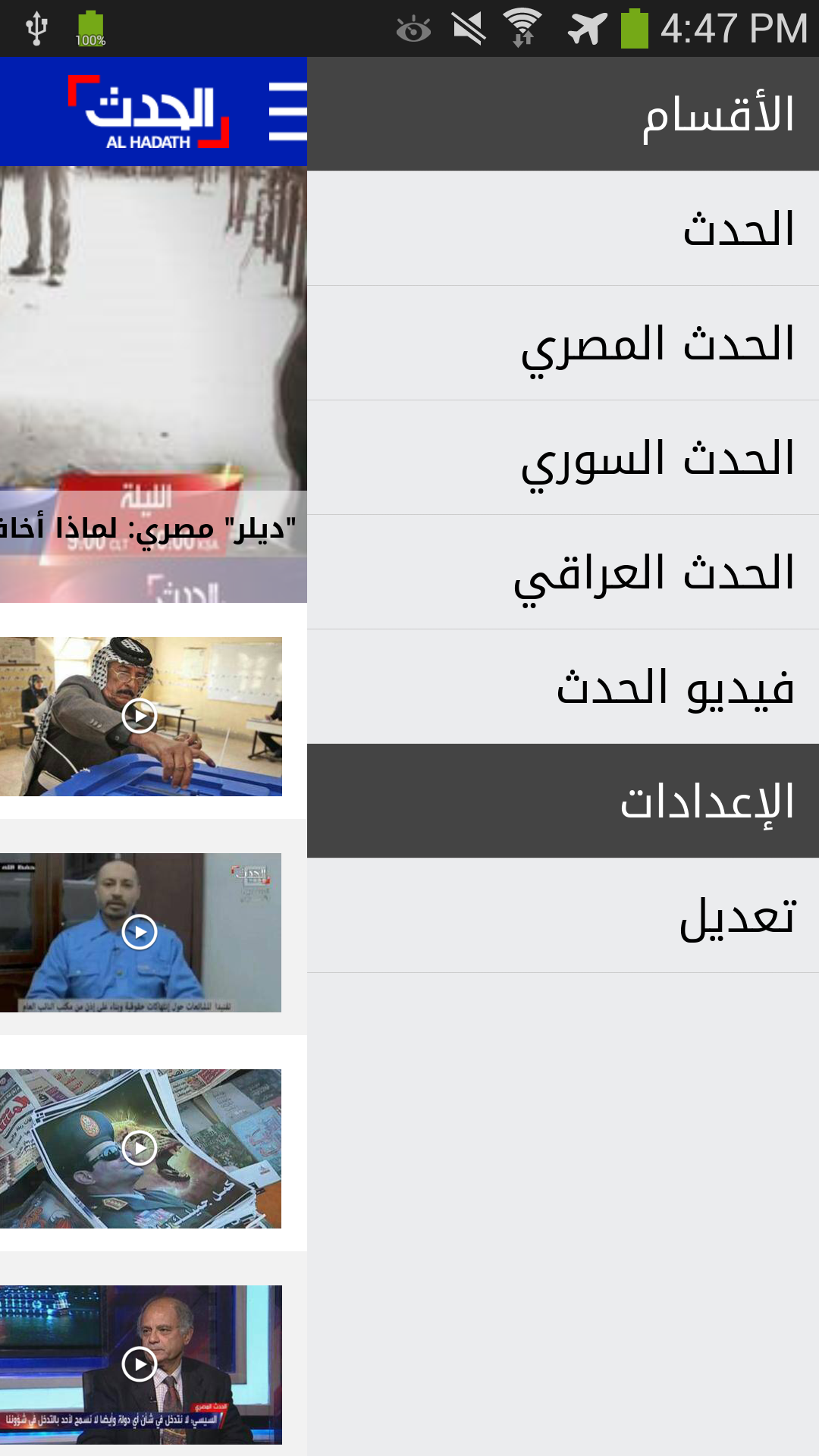The height and width of the screenshot is (1456, 819).
Task: Tap the تعديل settings option
Action: click(563, 915)
